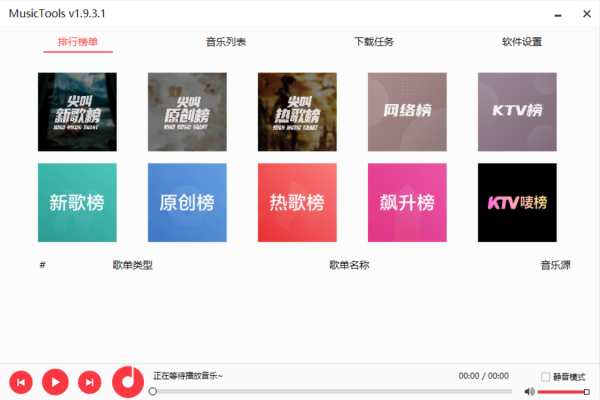This screenshot has width=600, height=400.
Task: Select the 排行榜单 tab
Action: [78, 42]
